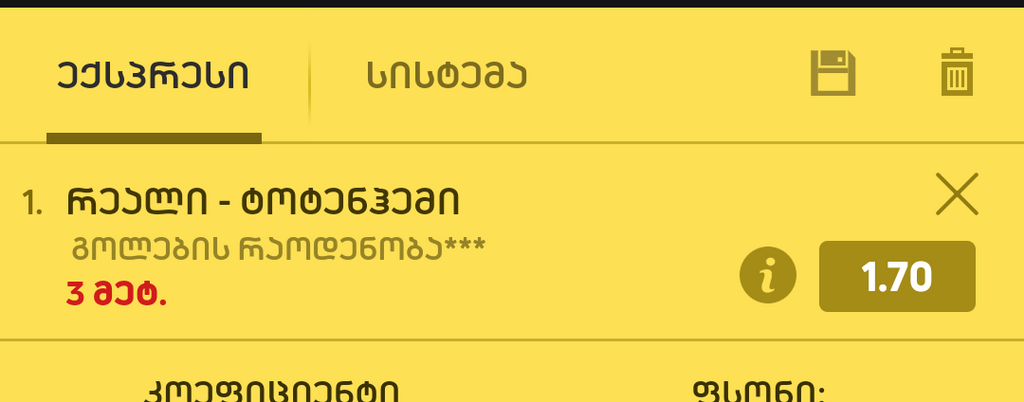Tap the 1.70 odds button

point(897,277)
